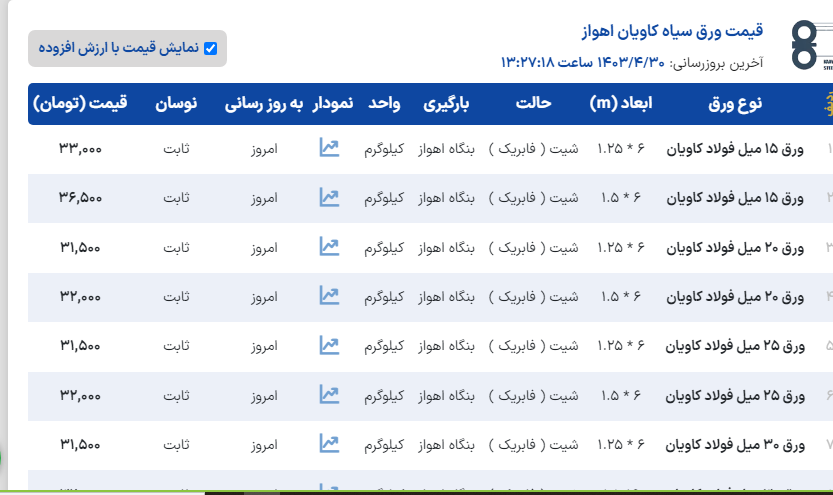
Task: Open chart for ورق 30 میل فولاد کاویان
Action: [329, 443]
